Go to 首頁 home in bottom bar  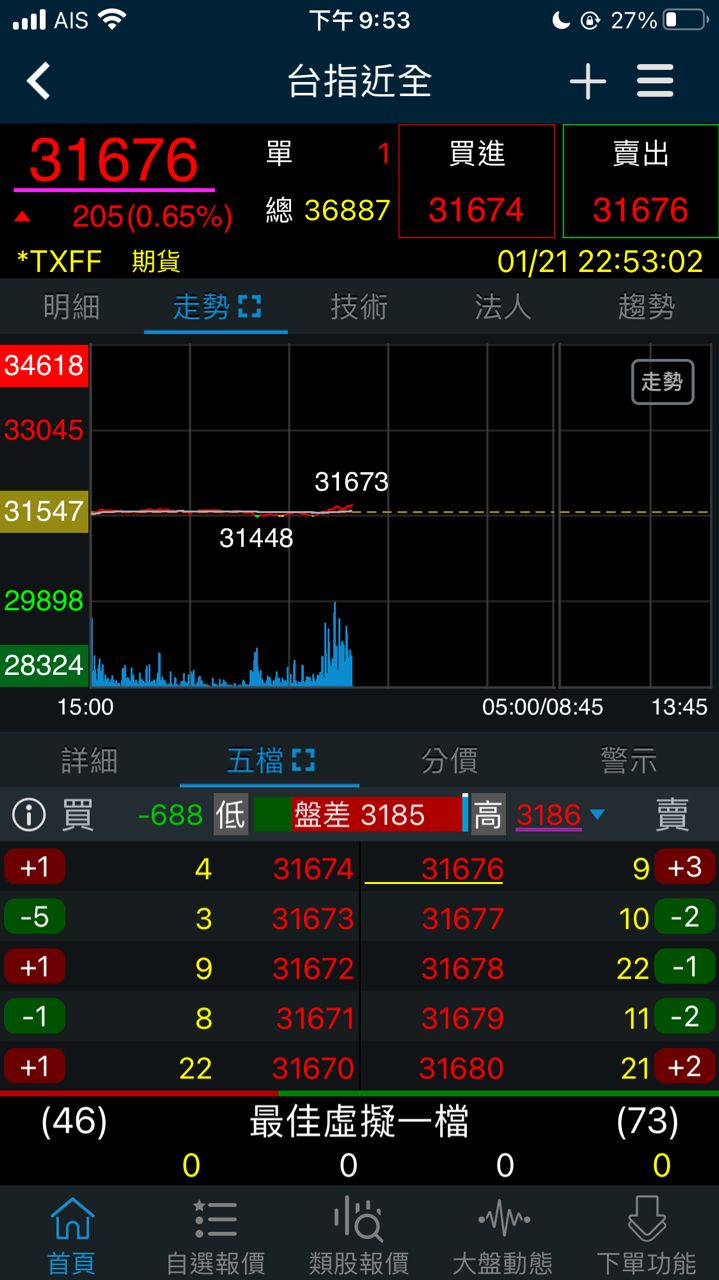tap(72, 1236)
